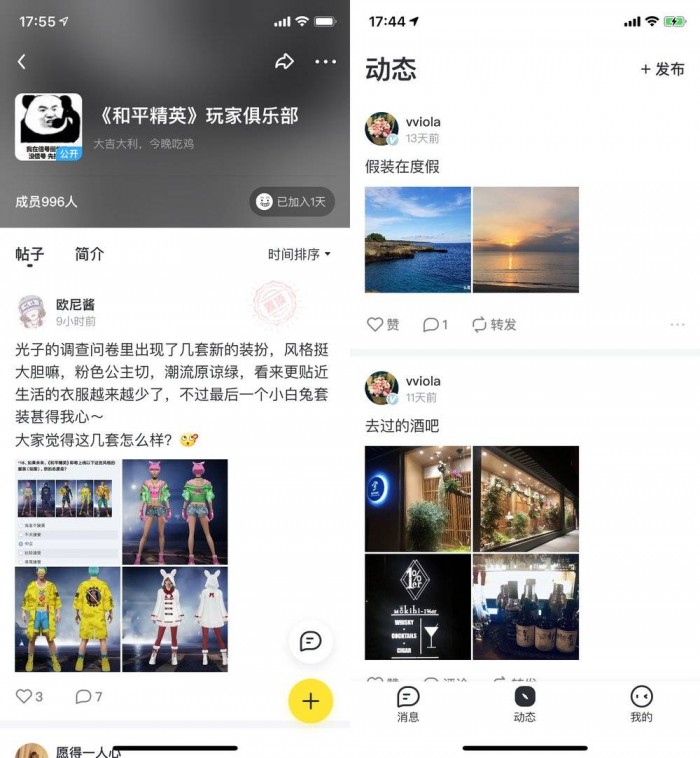Select the 动态 bottom tab

(524, 703)
